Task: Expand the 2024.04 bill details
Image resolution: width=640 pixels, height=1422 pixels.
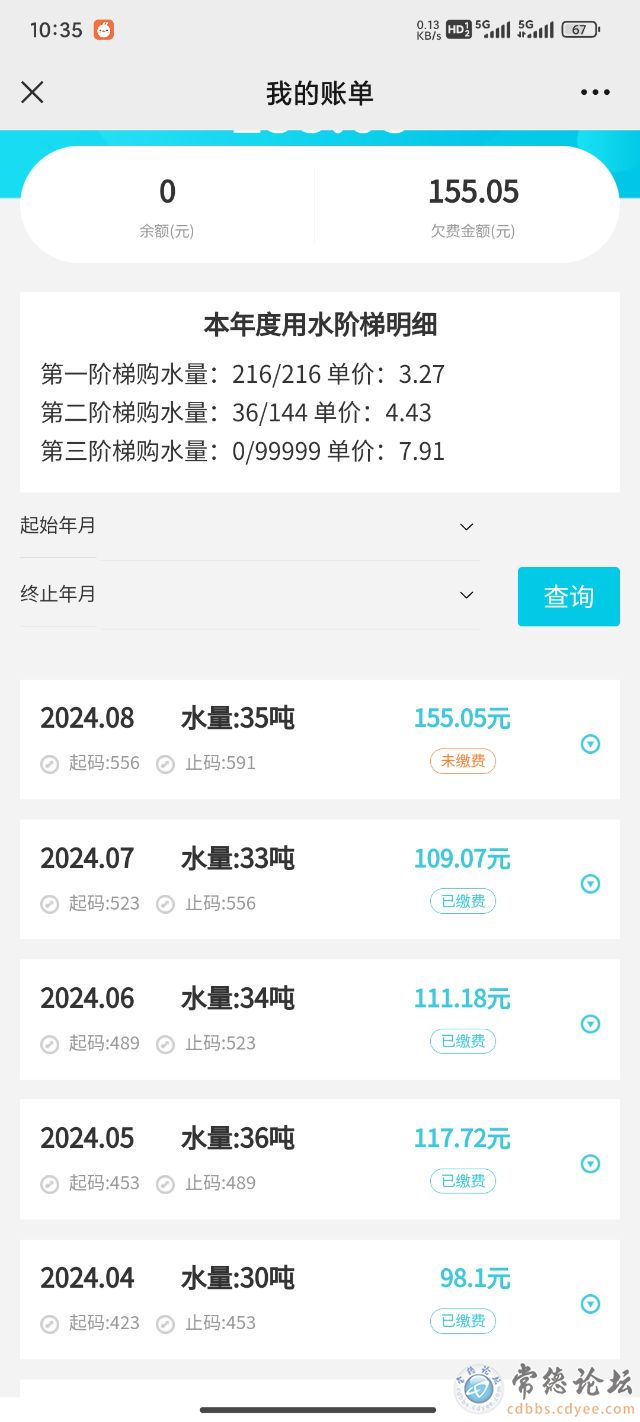Action: click(591, 1304)
